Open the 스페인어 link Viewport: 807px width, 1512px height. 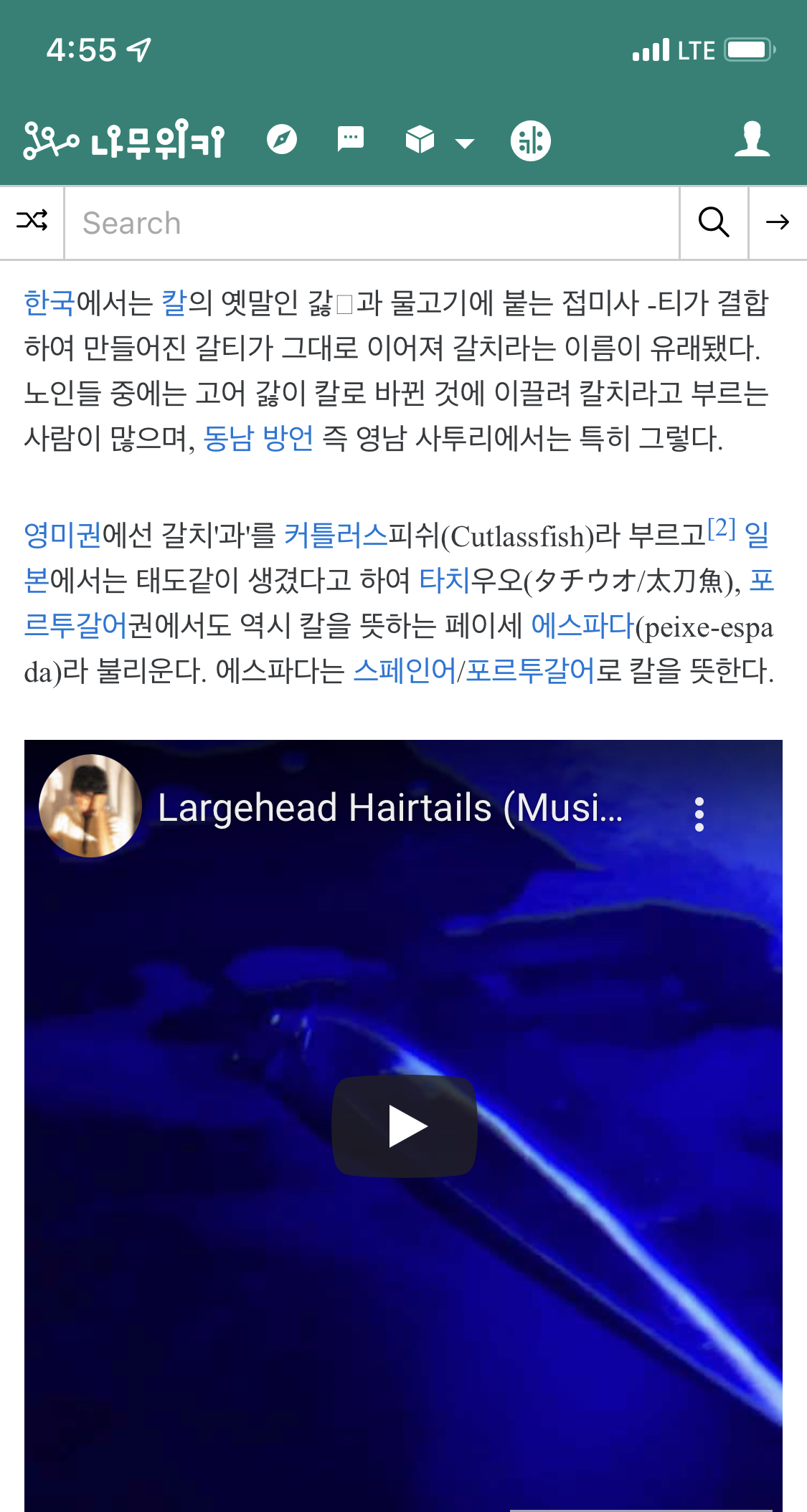[405, 671]
